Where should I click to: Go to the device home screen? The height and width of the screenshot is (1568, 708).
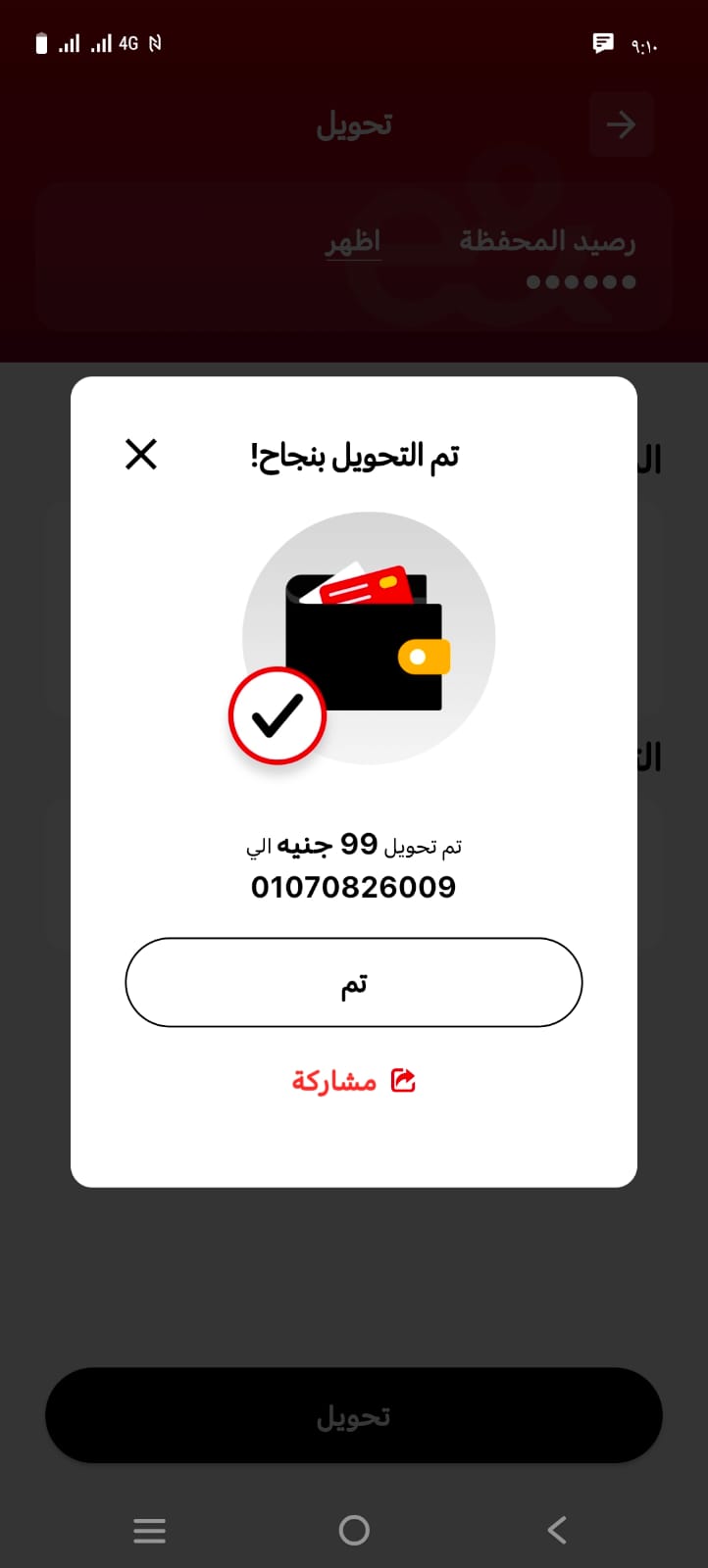click(x=354, y=1530)
